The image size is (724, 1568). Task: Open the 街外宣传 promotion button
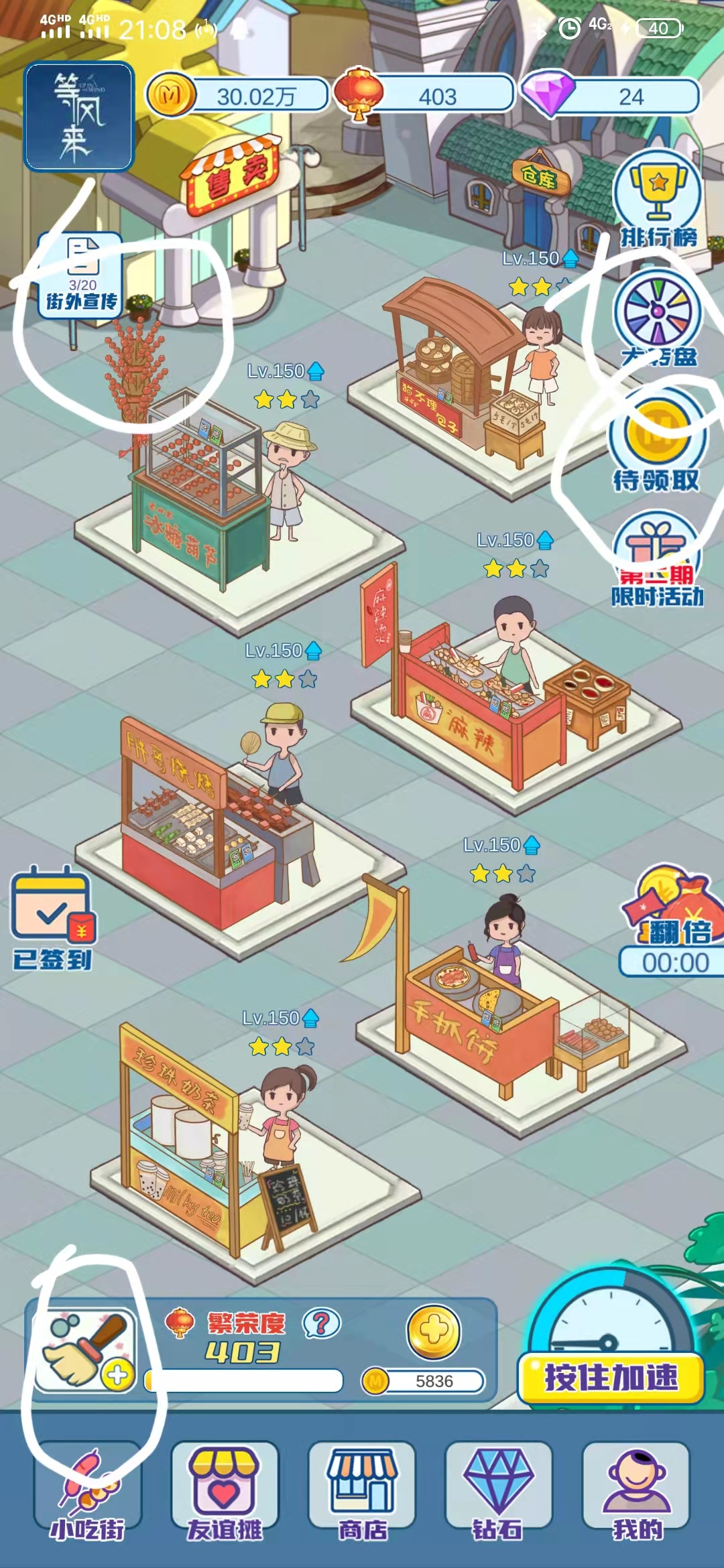[81, 275]
